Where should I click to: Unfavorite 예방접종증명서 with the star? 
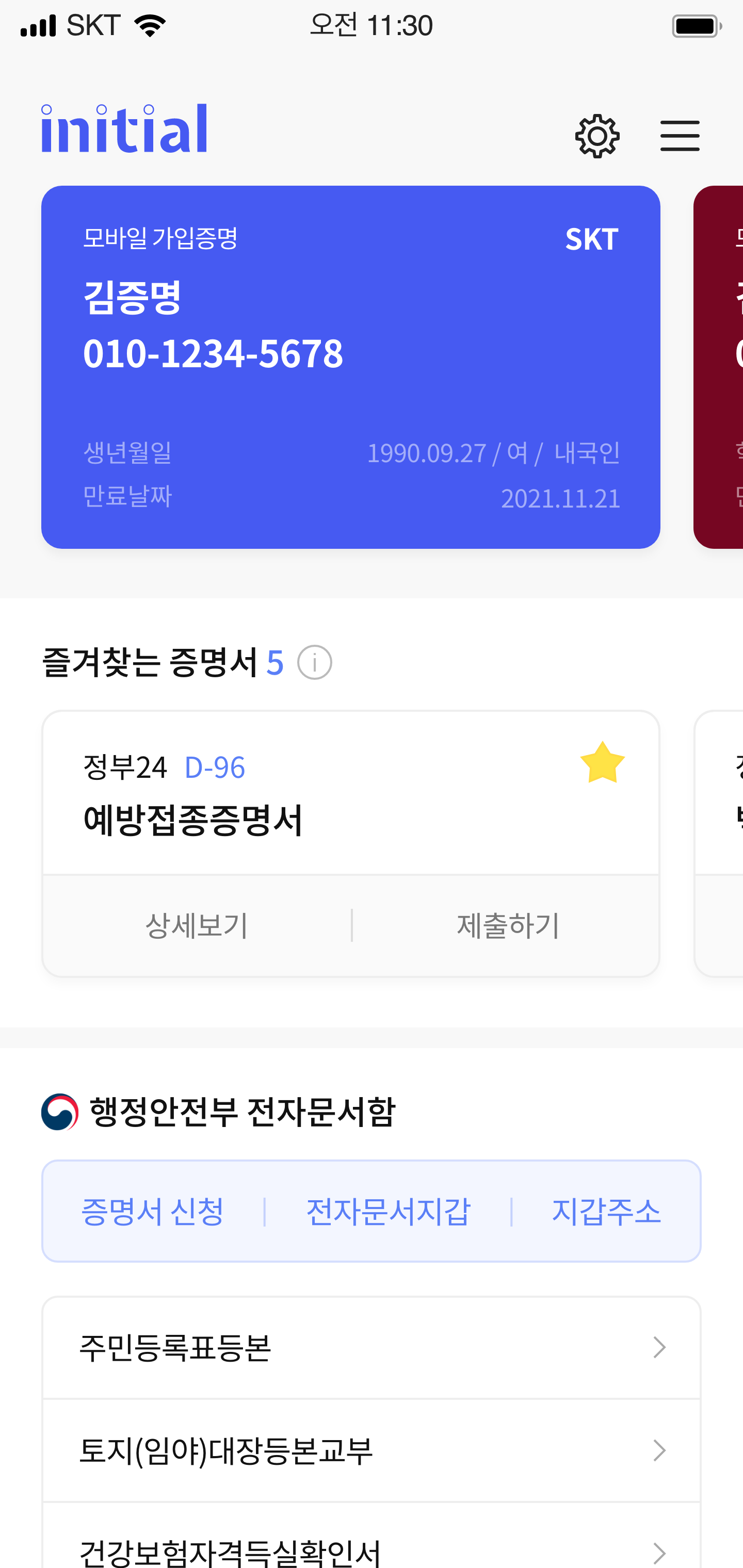click(602, 763)
